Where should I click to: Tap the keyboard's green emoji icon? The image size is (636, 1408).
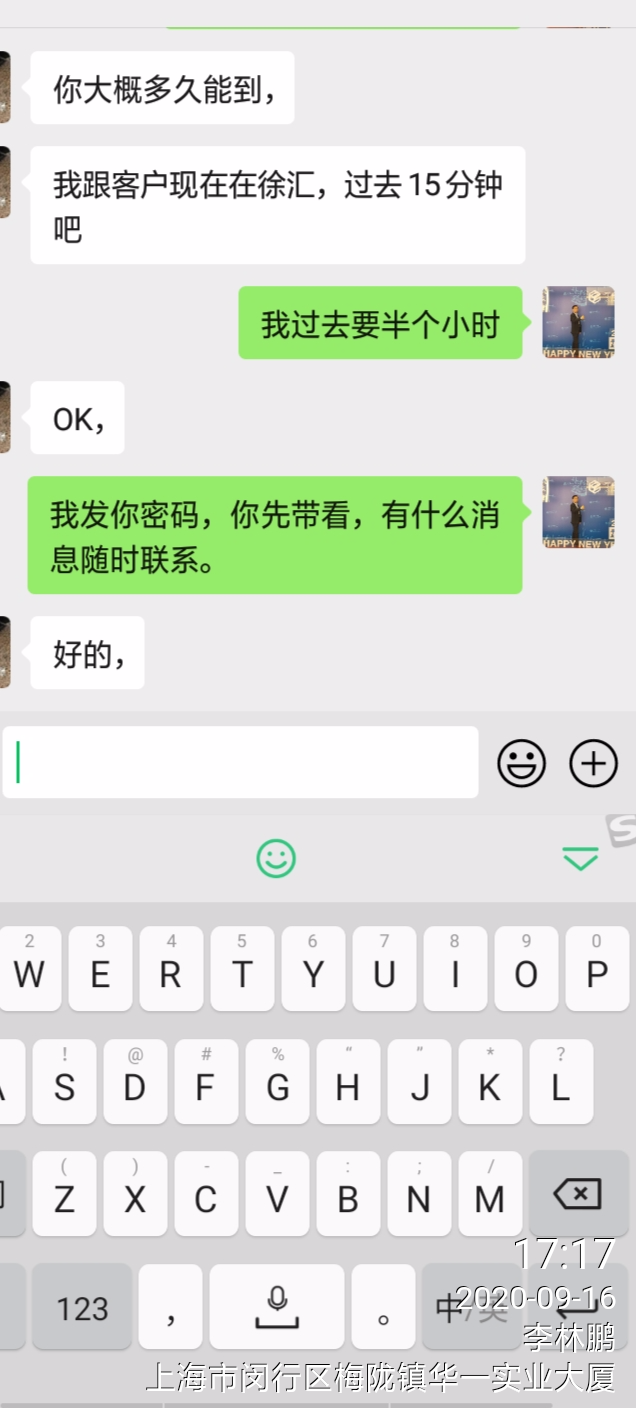coord(276,858)
